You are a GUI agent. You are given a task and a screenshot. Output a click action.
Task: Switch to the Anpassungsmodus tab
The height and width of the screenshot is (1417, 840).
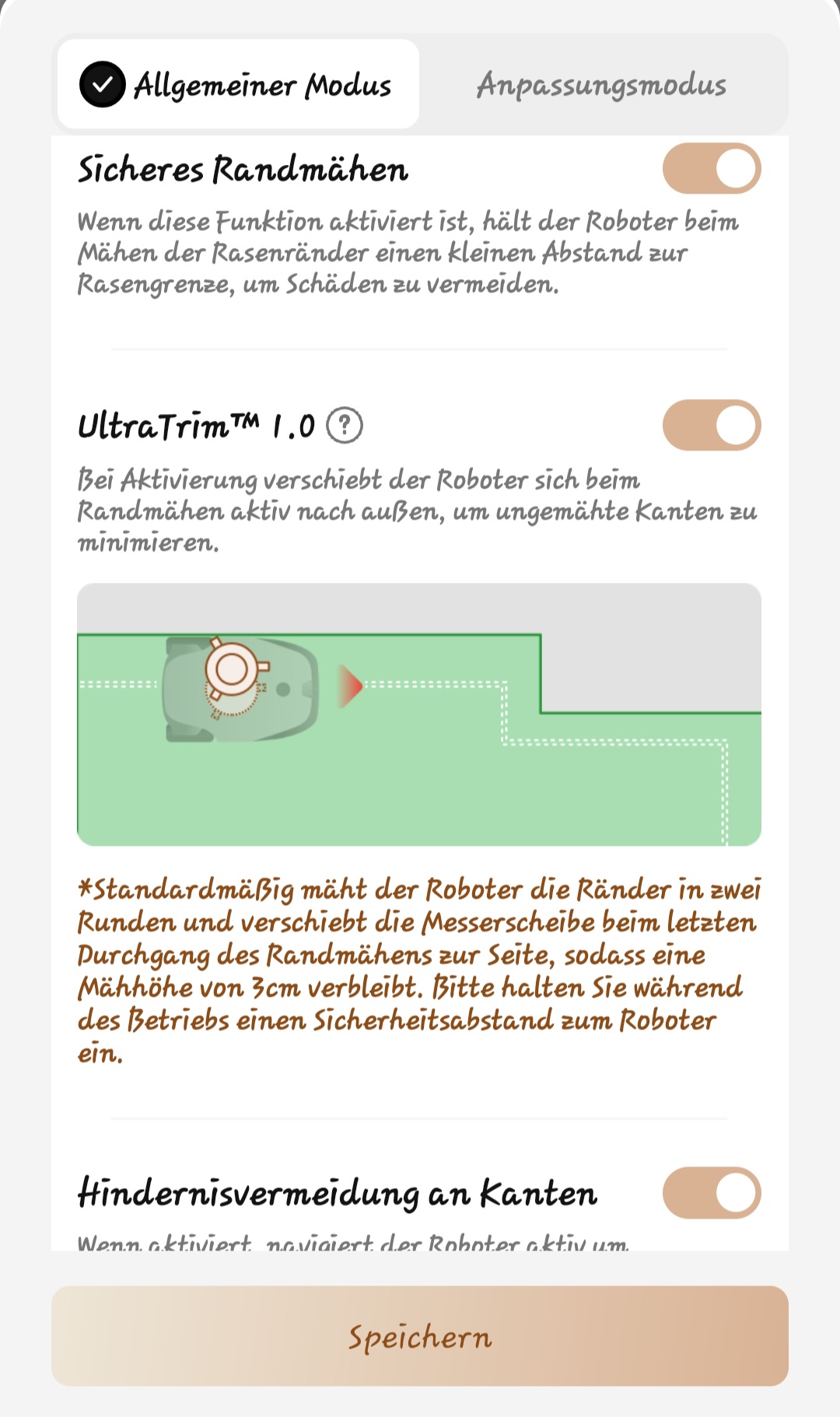click(601, 84)
